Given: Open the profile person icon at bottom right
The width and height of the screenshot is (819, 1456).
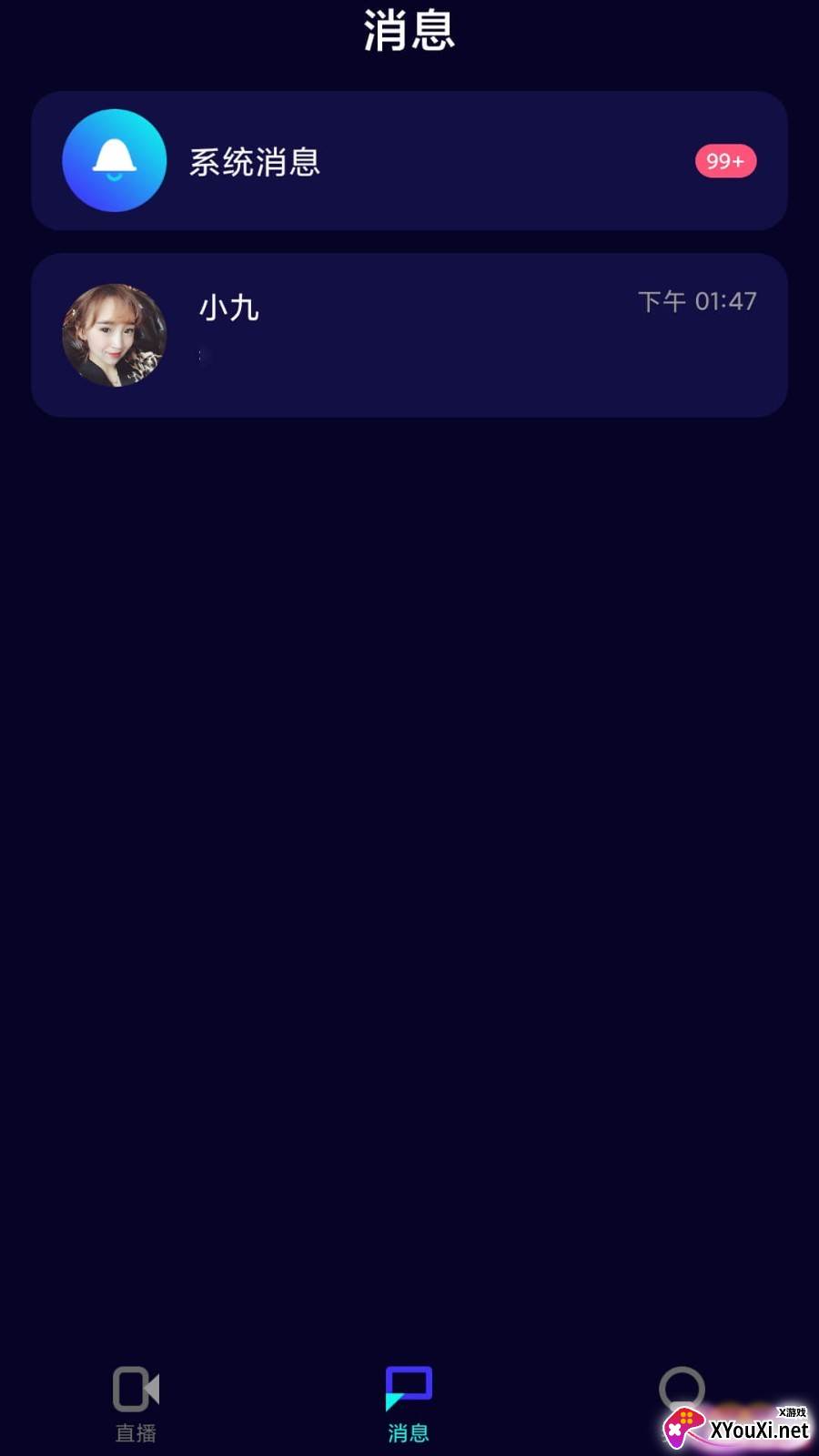Looking at the screenshot, I should 682,1387.
